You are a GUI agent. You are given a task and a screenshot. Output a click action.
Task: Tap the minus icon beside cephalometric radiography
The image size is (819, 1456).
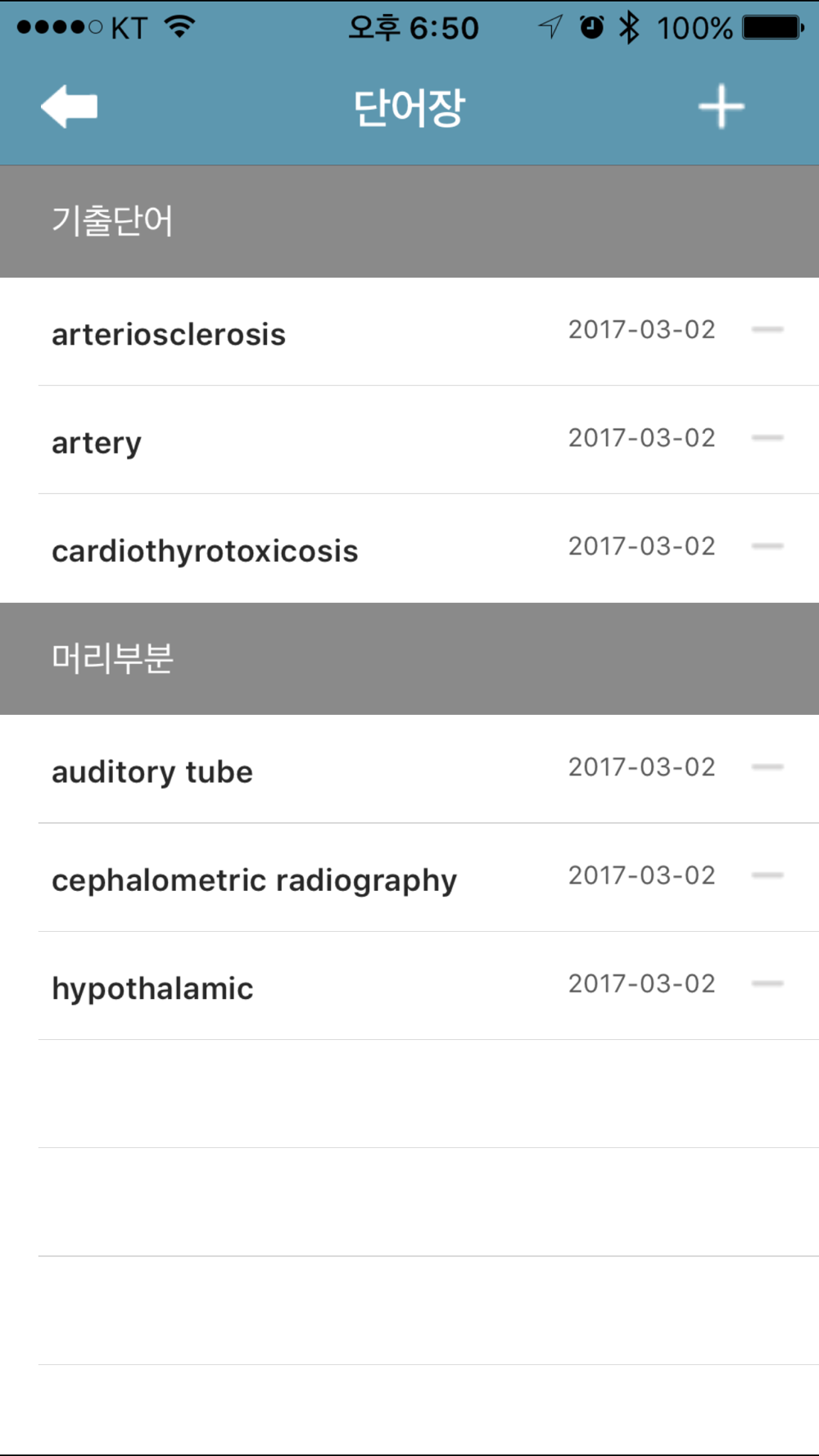pyautogui.click(x=767, y=875)
